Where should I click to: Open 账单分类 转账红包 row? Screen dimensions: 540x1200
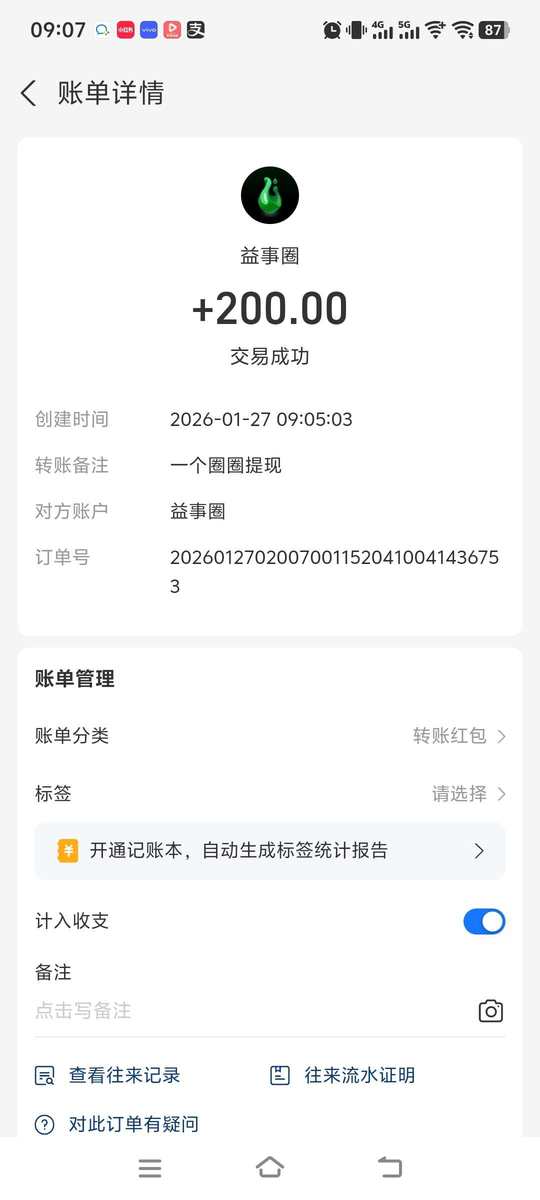pyautogui.click(x=270, y=736)
